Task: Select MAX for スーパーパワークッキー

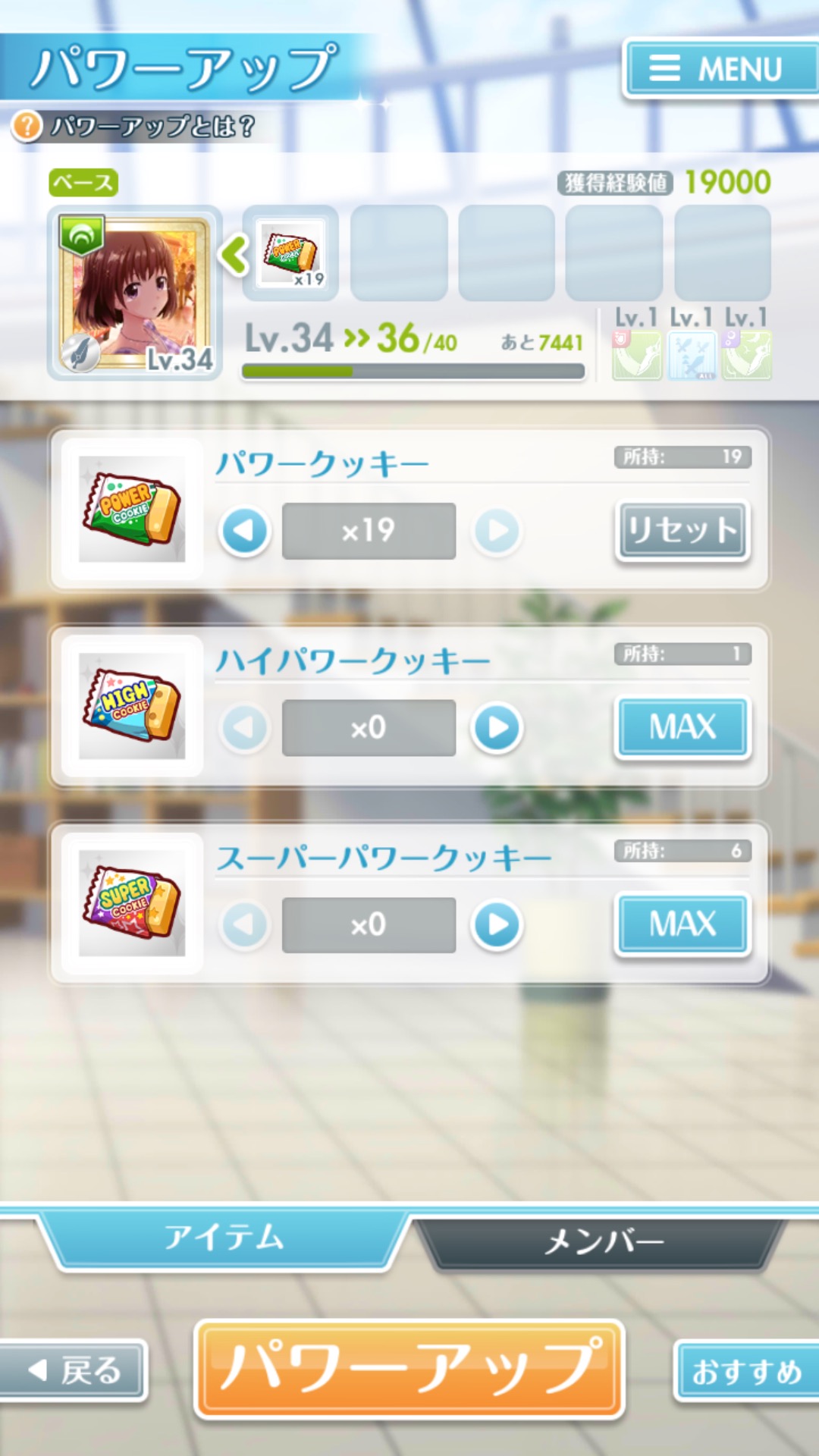Action: (682, 924)
